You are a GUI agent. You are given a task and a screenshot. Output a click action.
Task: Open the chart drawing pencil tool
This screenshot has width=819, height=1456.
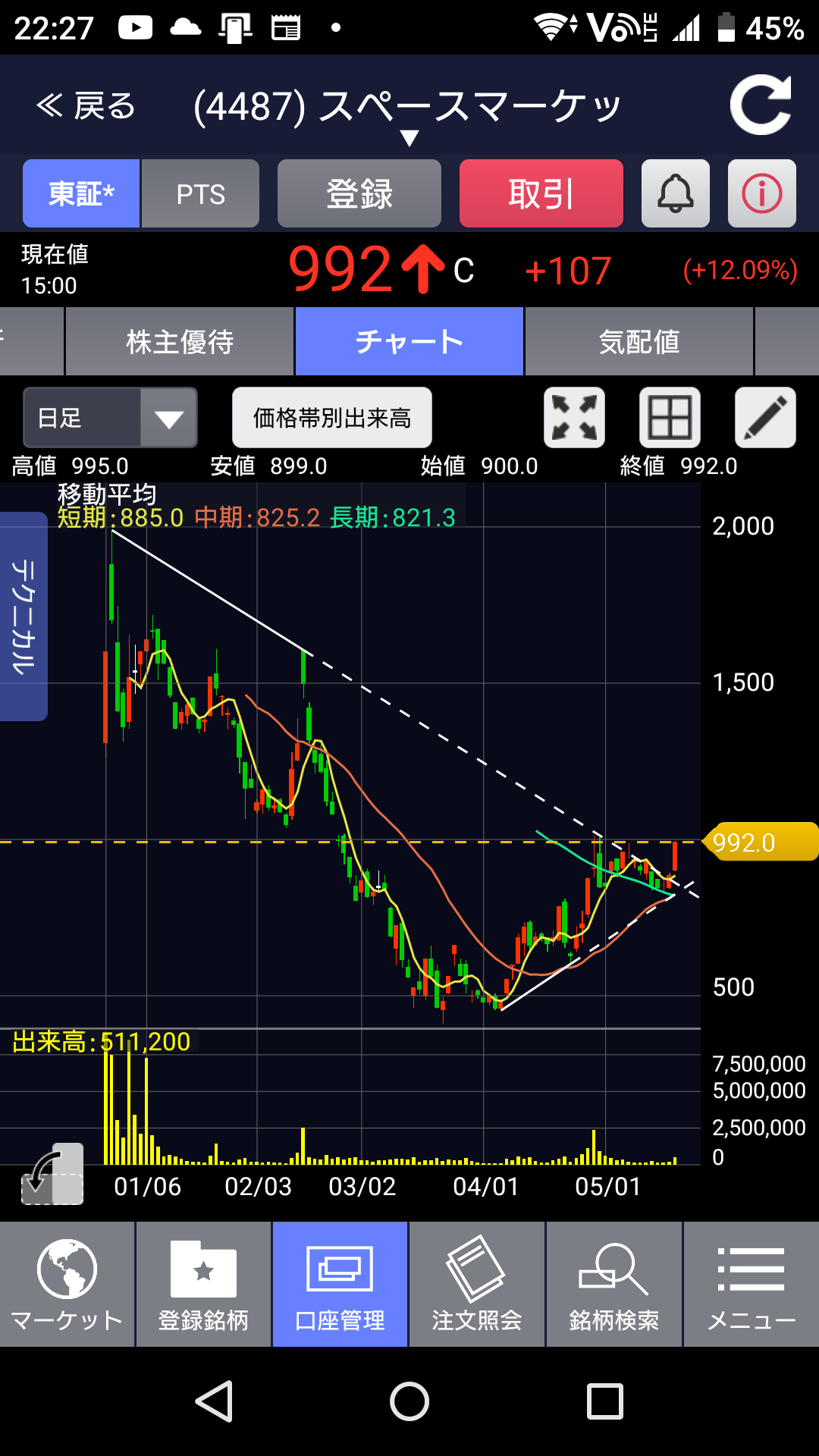pos(764,418)
